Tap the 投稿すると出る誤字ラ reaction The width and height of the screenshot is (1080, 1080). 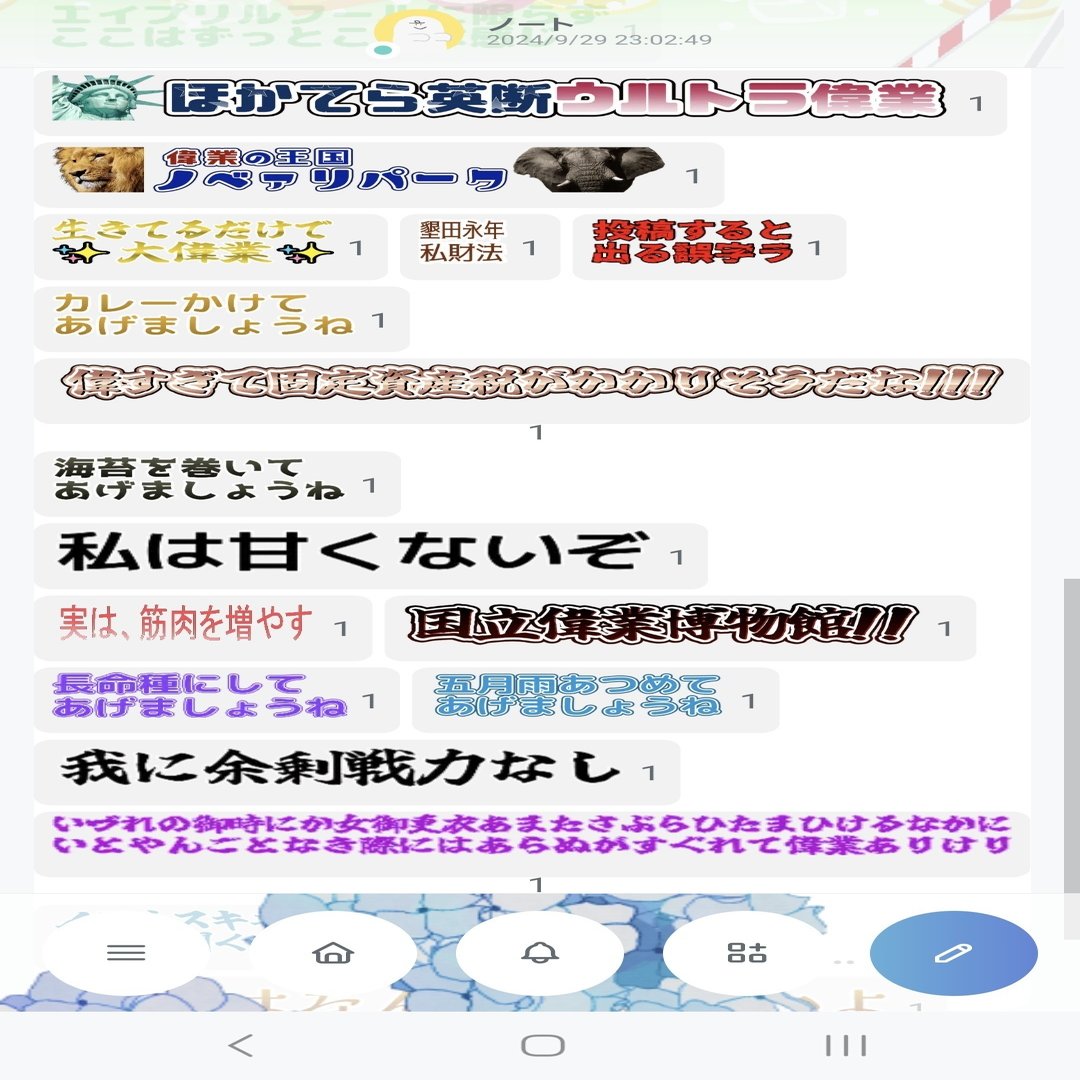708,246
